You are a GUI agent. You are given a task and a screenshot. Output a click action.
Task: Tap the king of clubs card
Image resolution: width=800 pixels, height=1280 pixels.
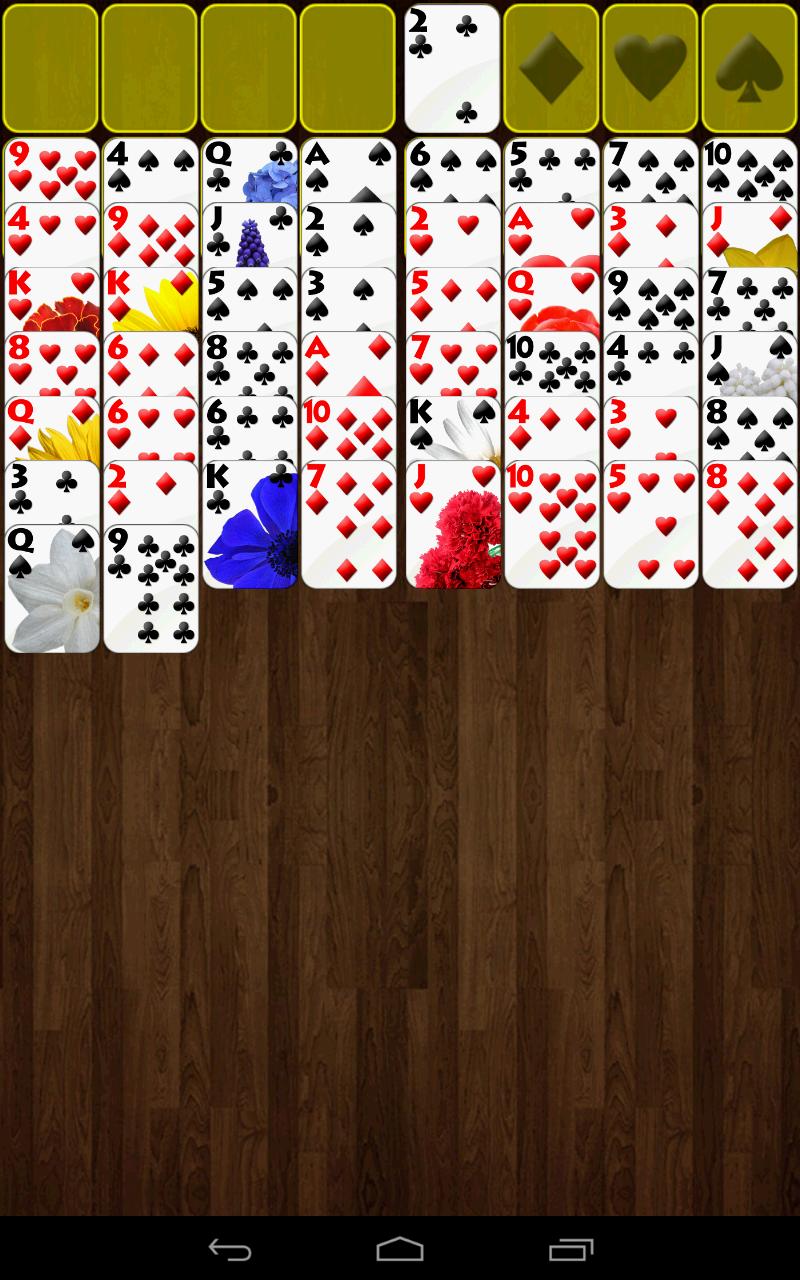coord(250,525)
